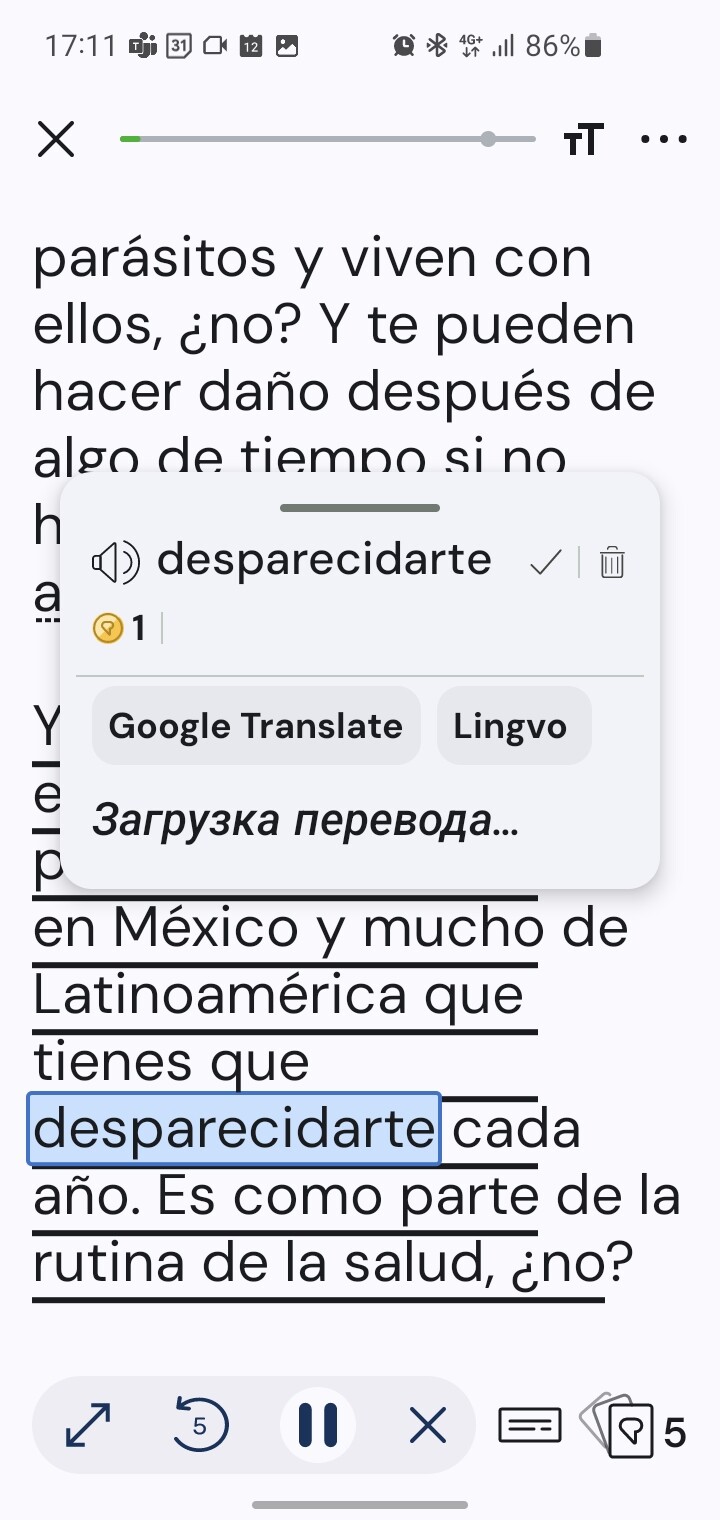
Task: Mark the word as known with checkmark
Action: tap(546, 564)
